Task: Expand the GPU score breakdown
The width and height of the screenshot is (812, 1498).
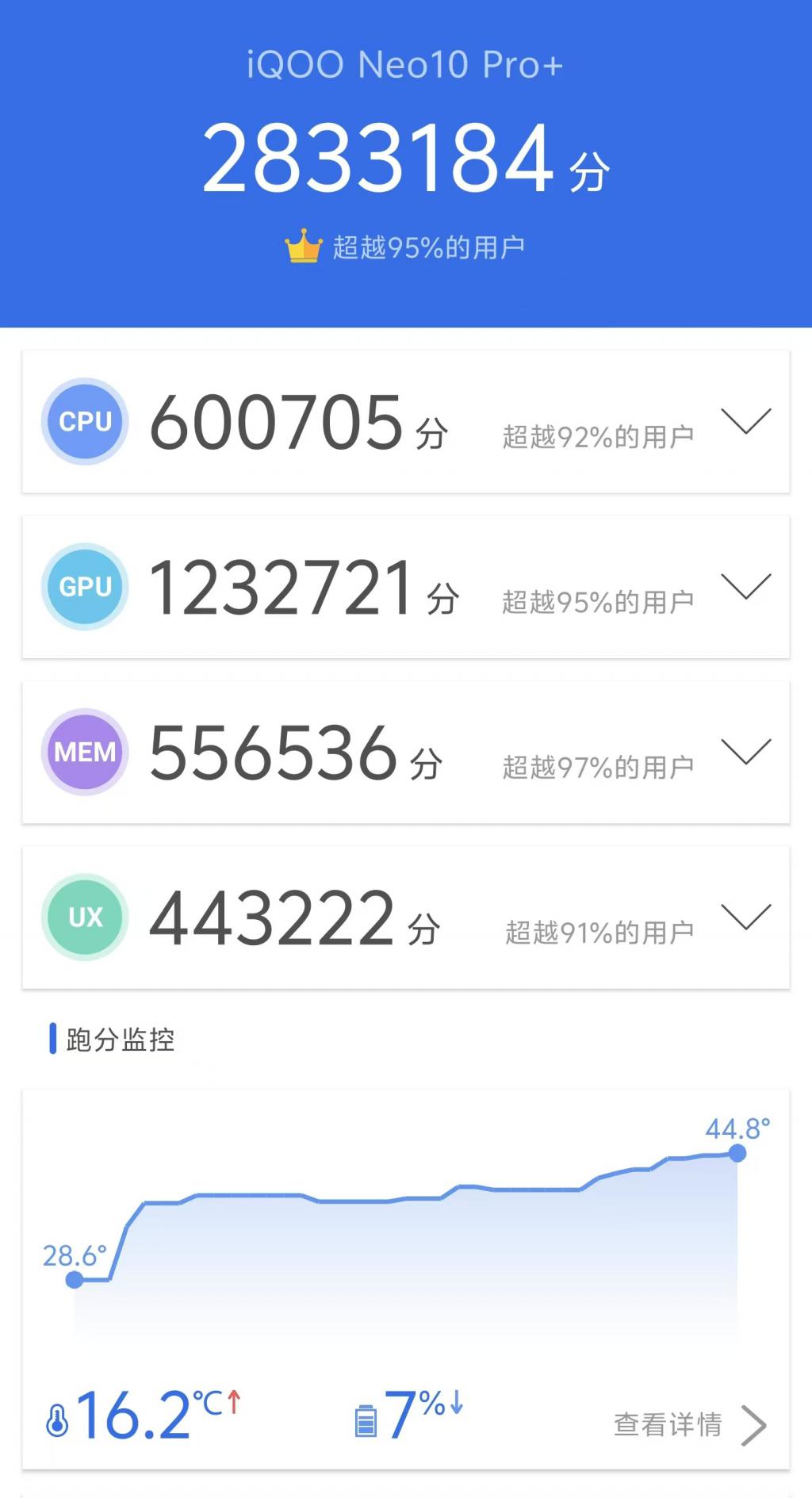Action: click(x=745, y=586)
